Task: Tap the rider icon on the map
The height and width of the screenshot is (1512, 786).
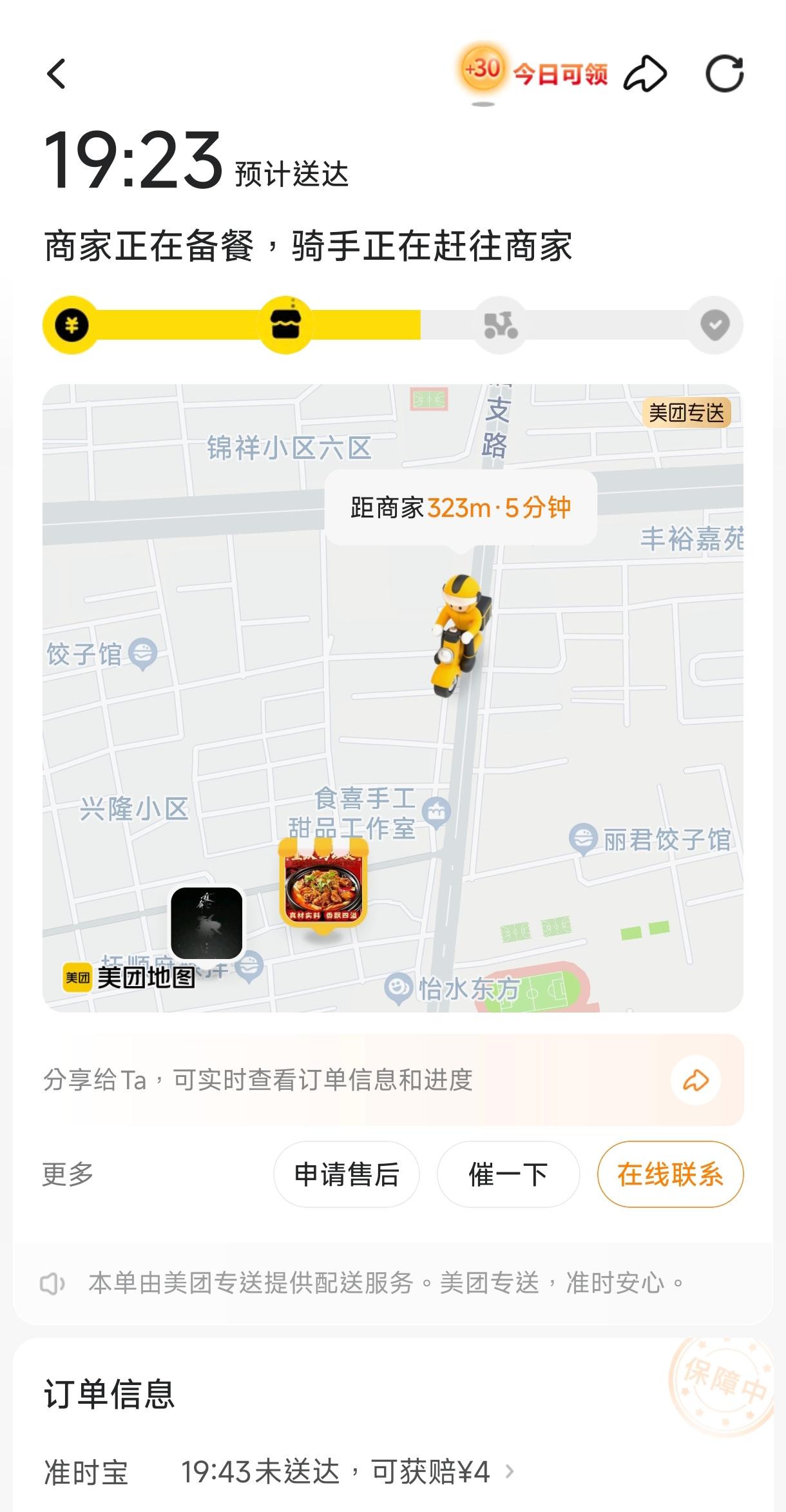Action: 459,635
